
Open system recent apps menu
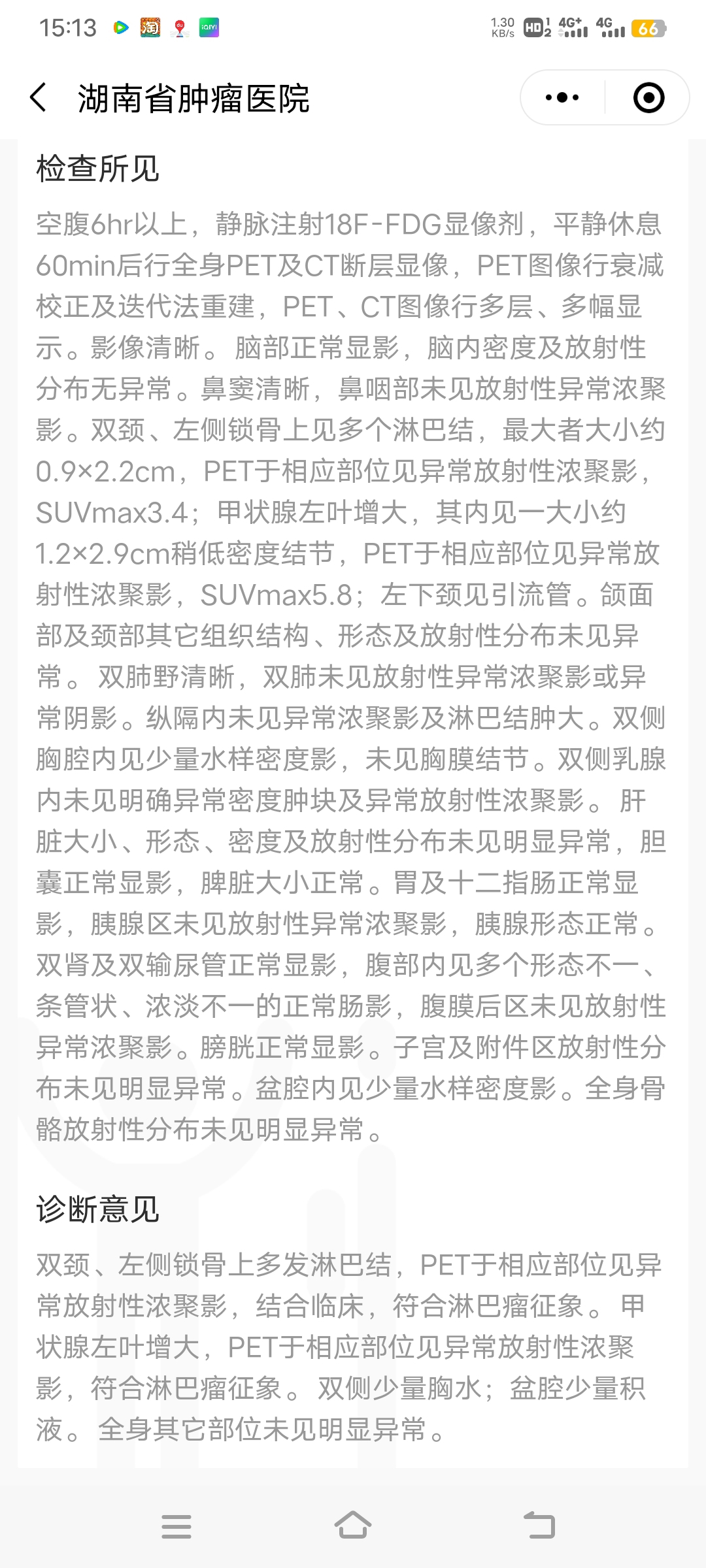[176, 1526]
